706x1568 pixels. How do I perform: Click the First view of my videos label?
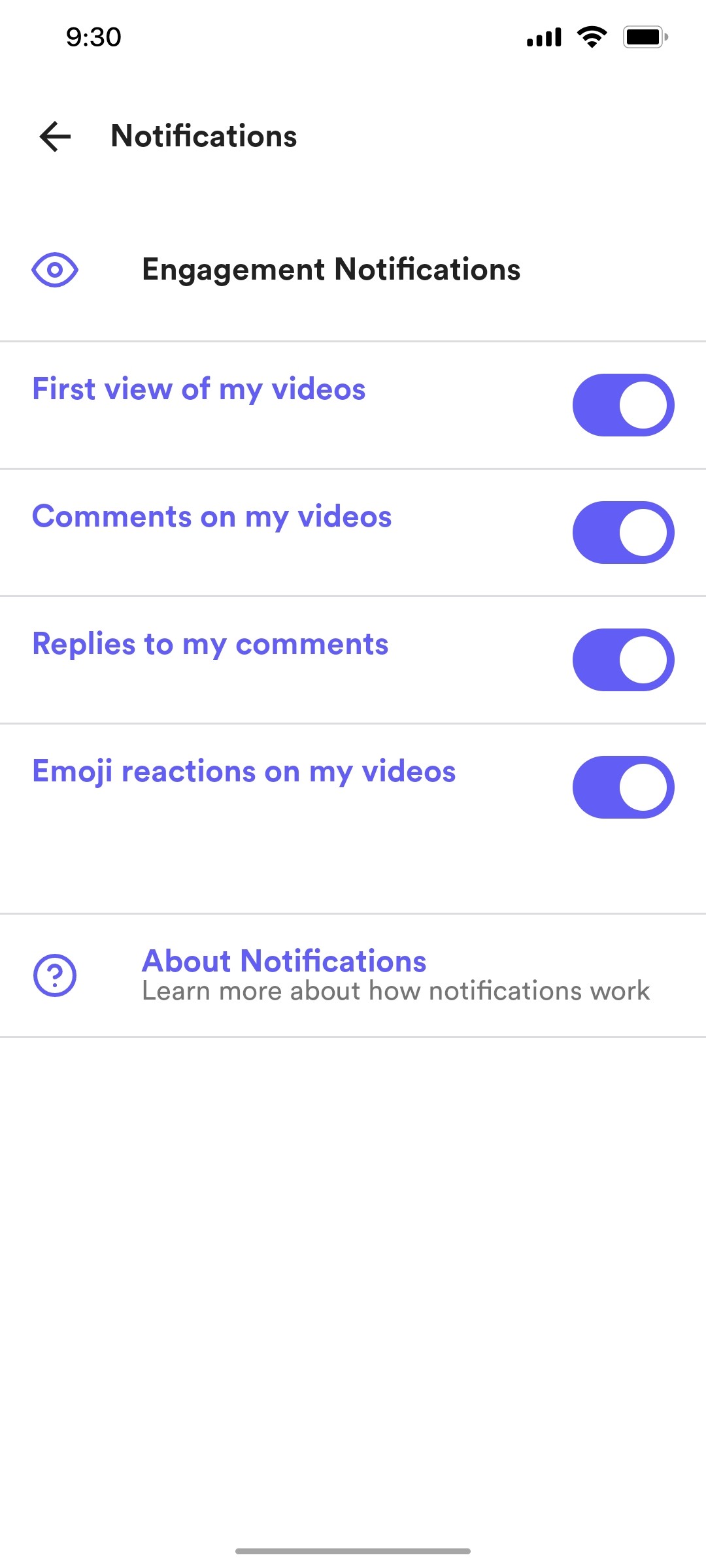(x=199, y=388)
